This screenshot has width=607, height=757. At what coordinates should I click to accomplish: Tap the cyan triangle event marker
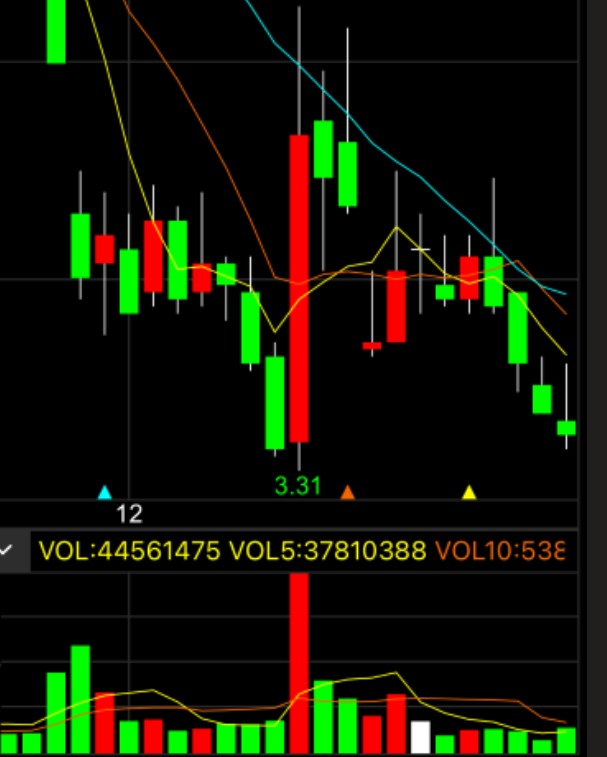104,492
